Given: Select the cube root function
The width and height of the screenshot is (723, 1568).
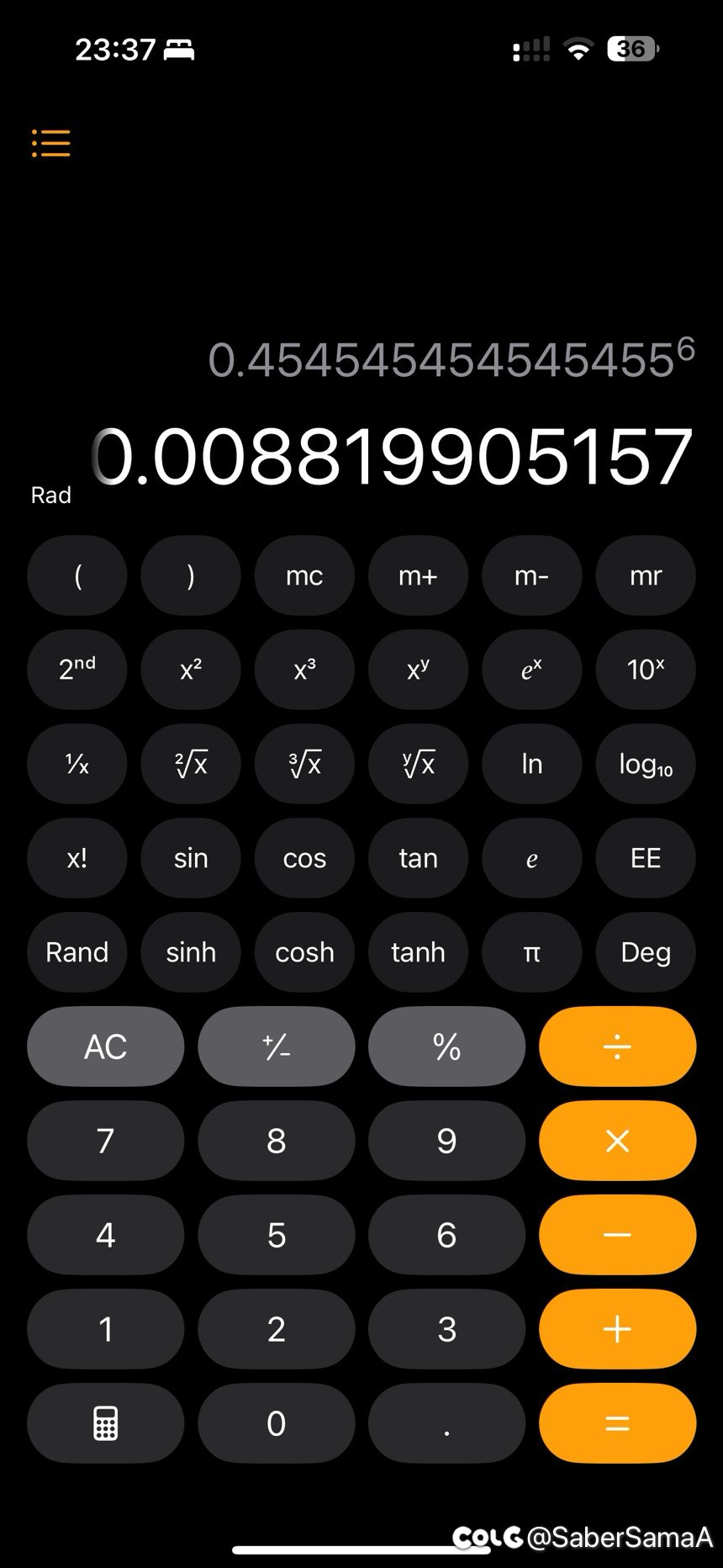Looking at the screenshot, I should [x=304, y=764].
